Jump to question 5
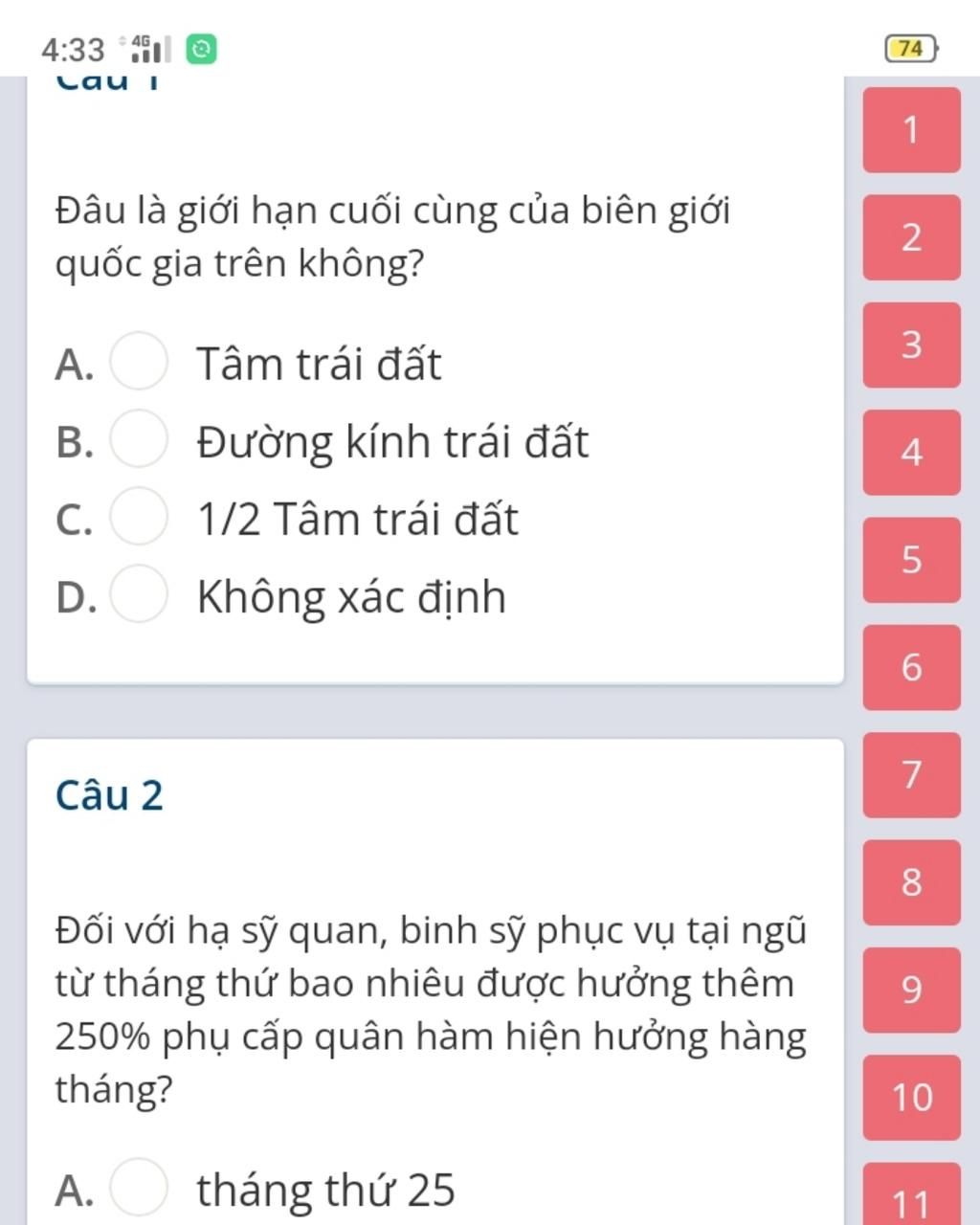Screen dimensions: 980x1225 [x=911, y=560]
